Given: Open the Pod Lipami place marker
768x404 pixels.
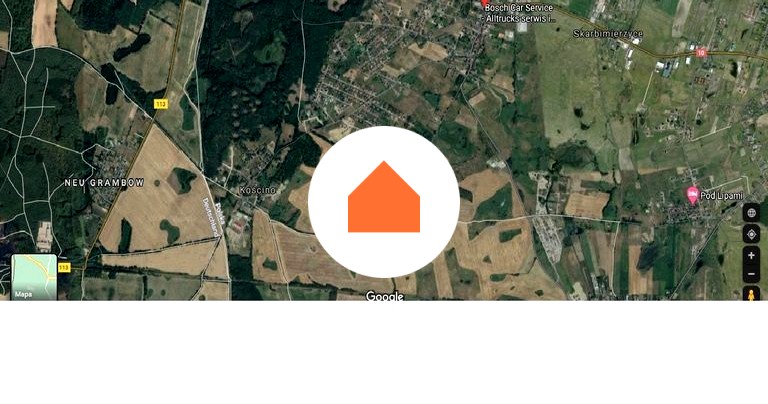Looking at the screenshot, I should [x=692, y=195].
